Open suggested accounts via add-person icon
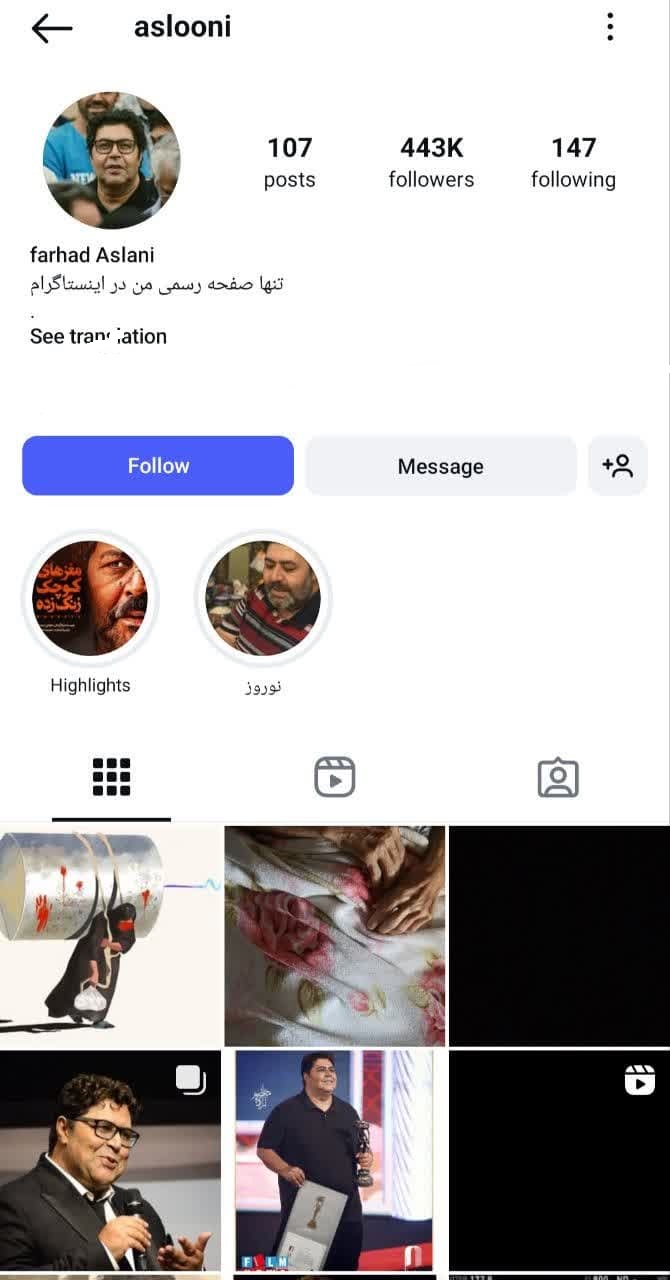670x1280 pixels. (617, 466)
